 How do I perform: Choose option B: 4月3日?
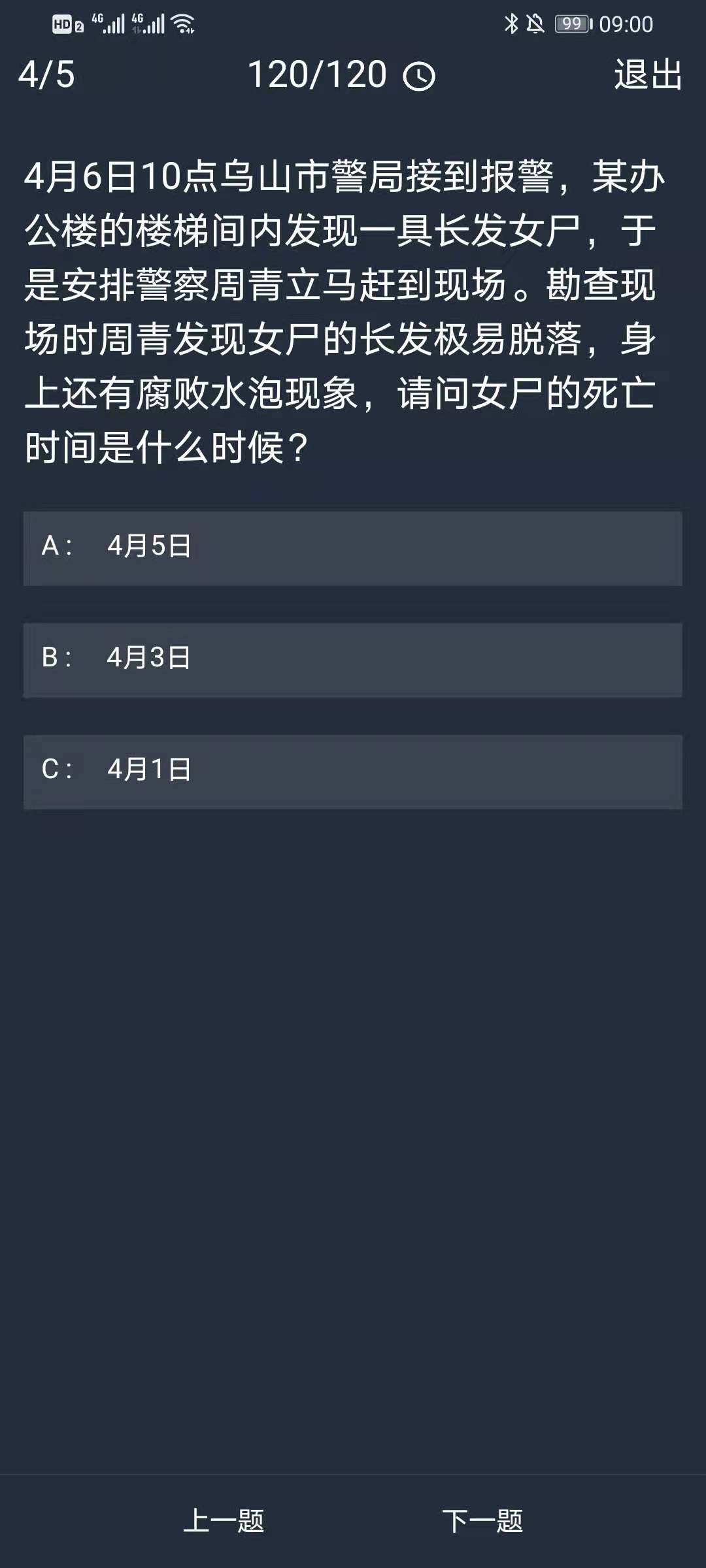point(352,659)
